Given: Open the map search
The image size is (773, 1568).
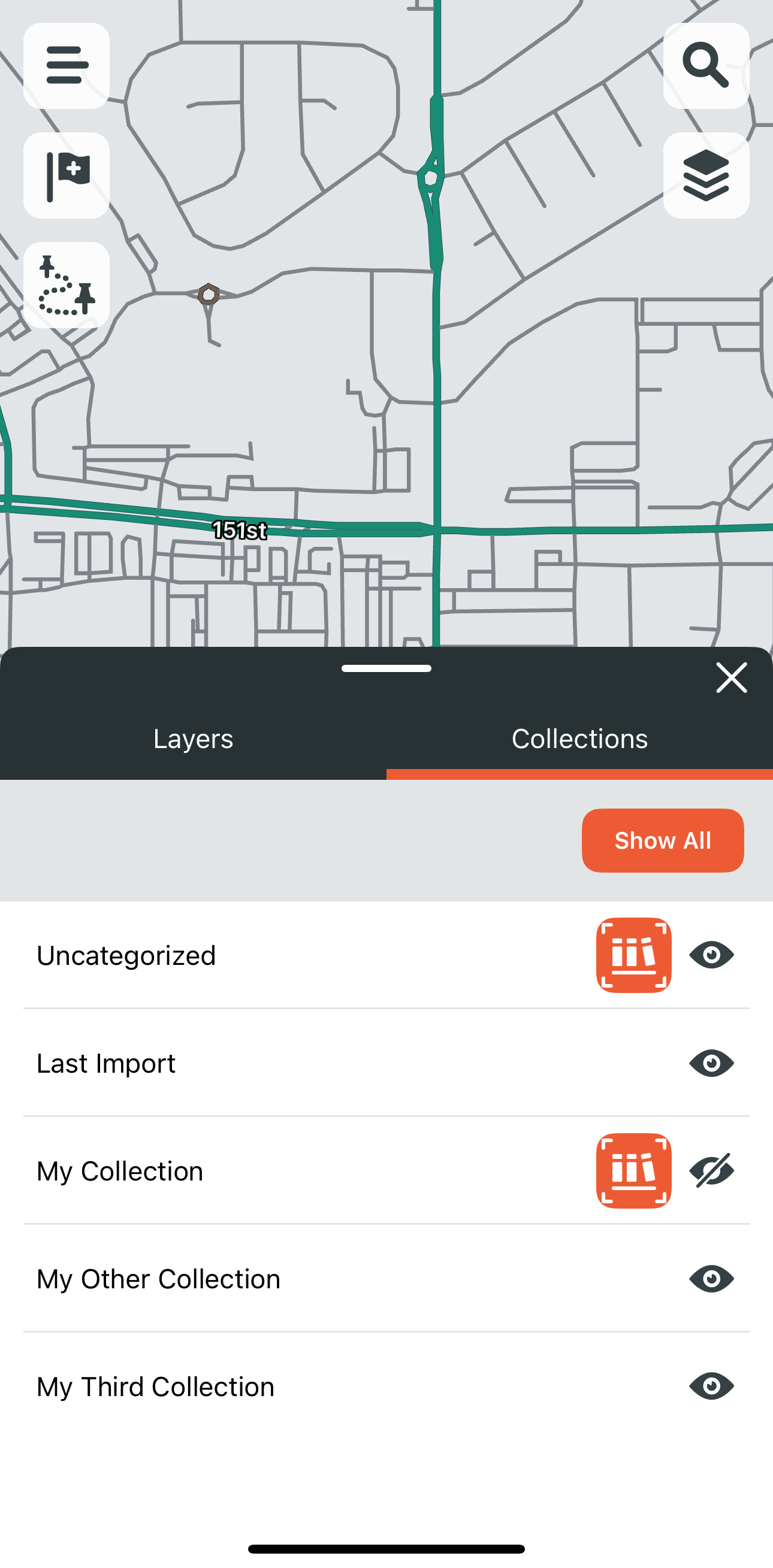Looking at the screenshot, I should coord(705,66).
